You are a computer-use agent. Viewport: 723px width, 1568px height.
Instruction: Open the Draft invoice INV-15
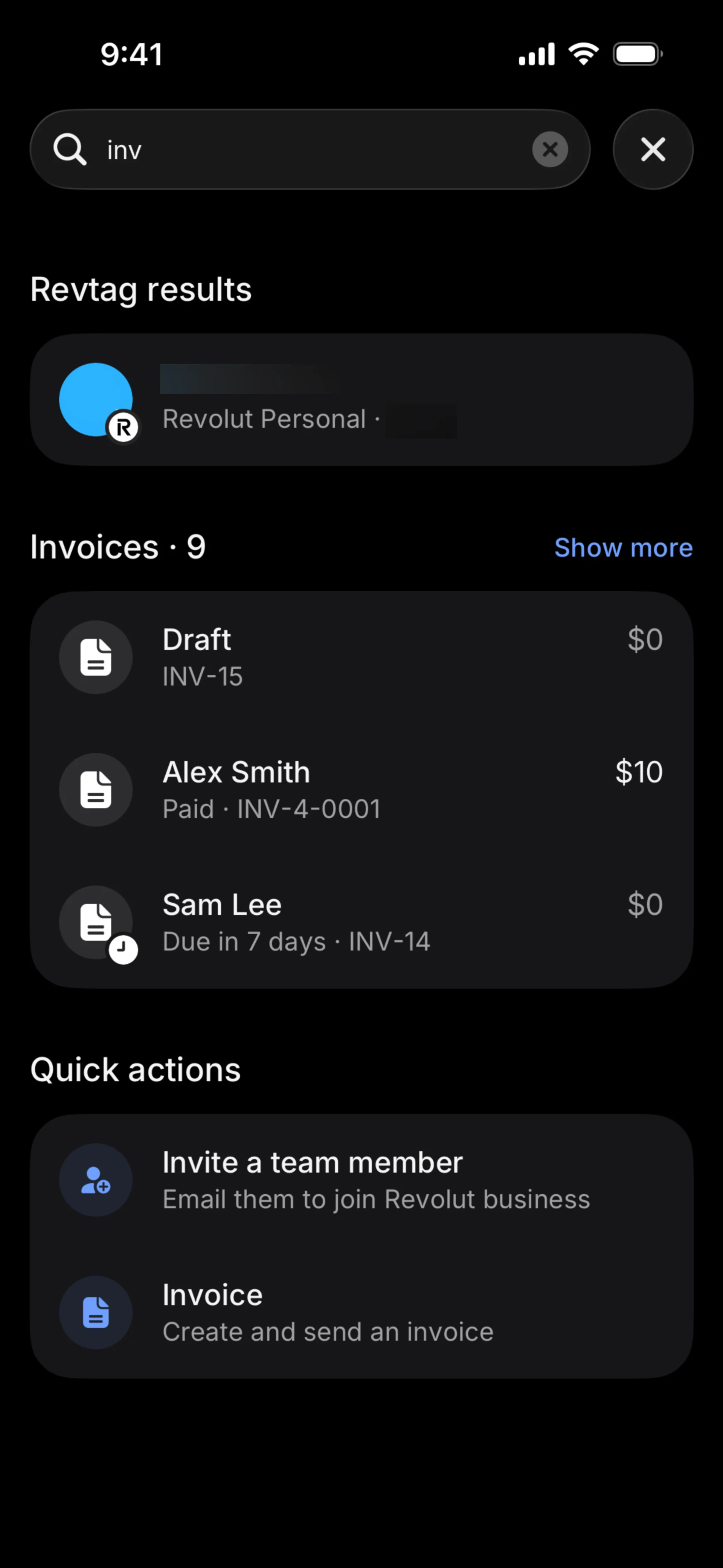(361, 657)
